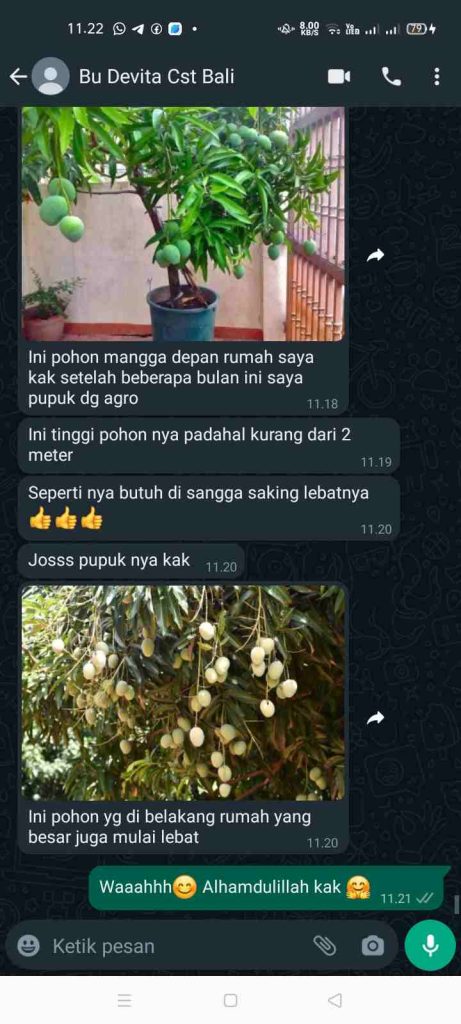Screen dimensions: 461x1024
Task: Go back to the chat list
Action: tap(18, 77)
